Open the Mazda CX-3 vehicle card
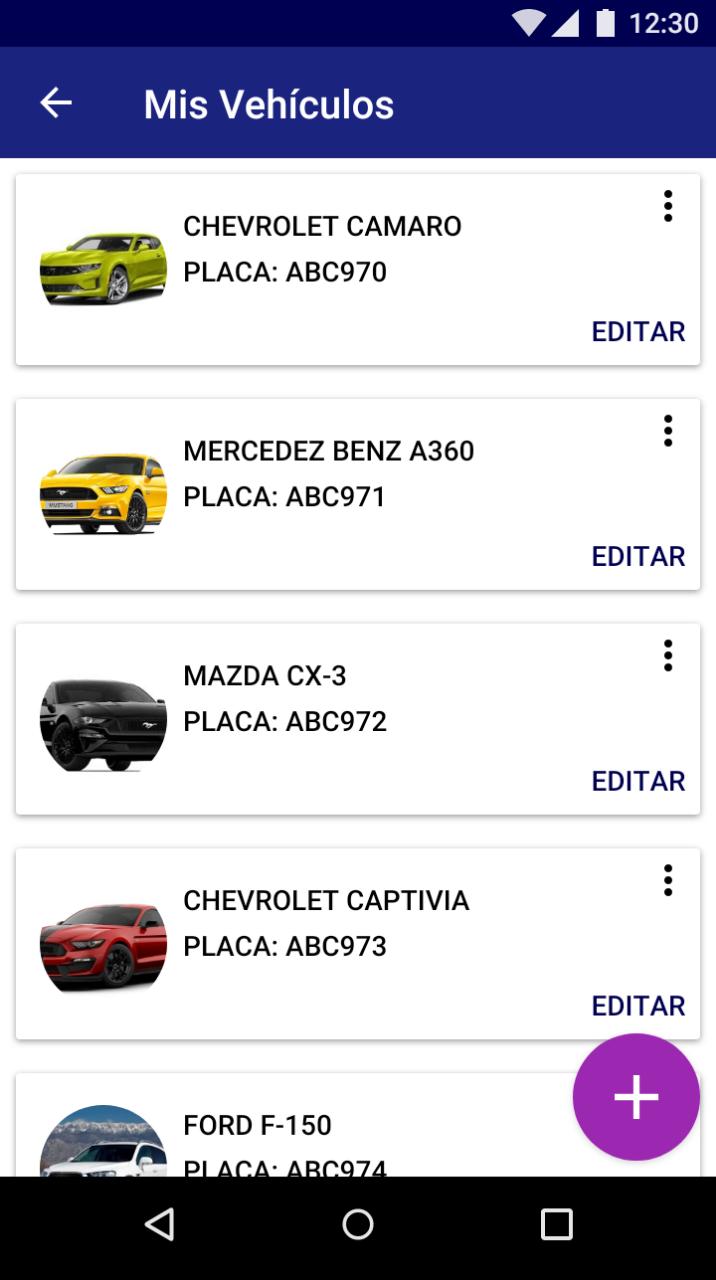Image resolution: width=716 pixels, height=1280 pixels. tap(357, 719)
